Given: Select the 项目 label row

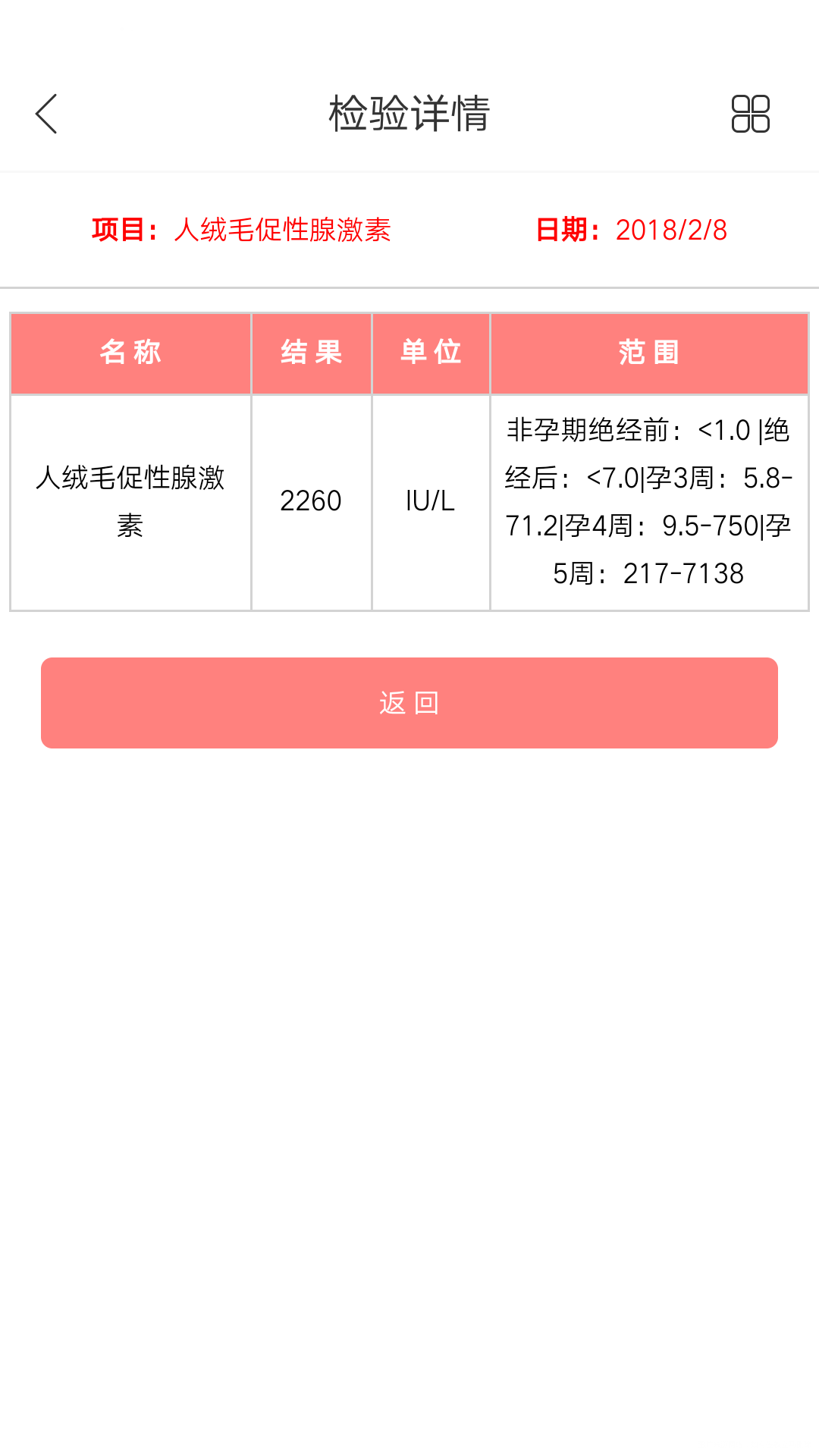Looking at the screenshot, I should click(x=125, y=230).
